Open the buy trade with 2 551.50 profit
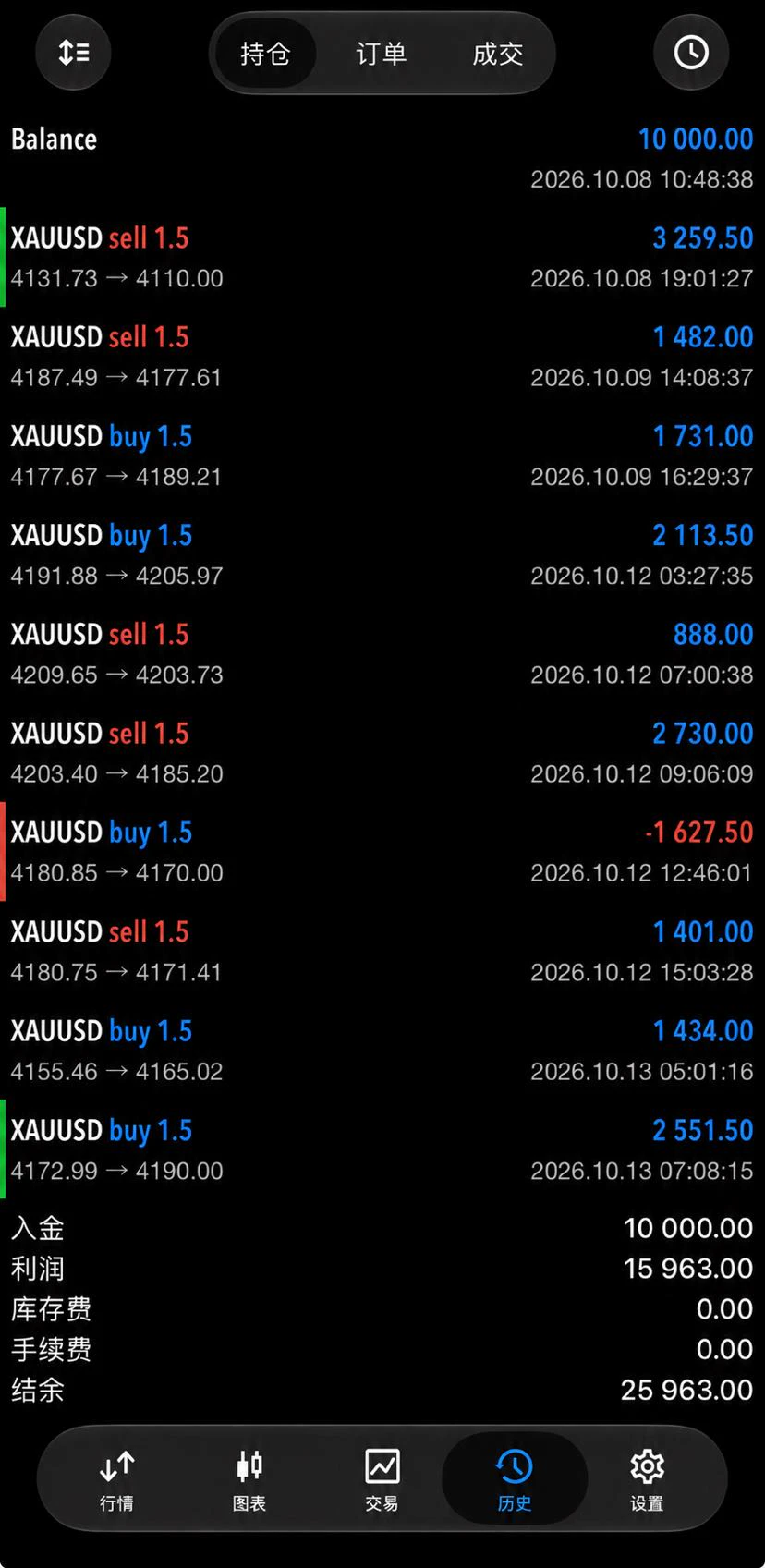765x1568 pixels. click(x=382, y=1149)
